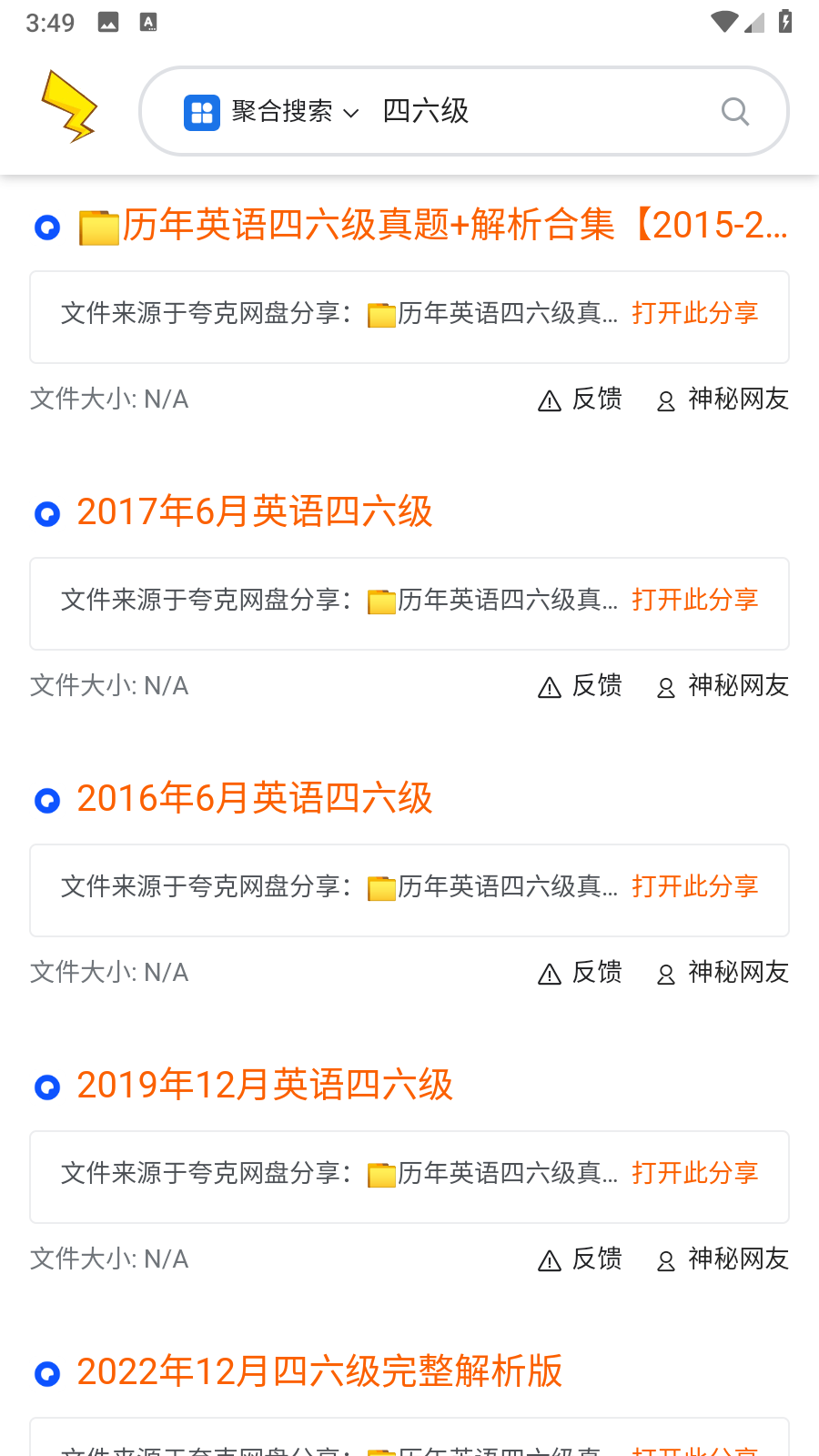
Task: Click the battery indicator in the status bar
Action: pos(784,22)
